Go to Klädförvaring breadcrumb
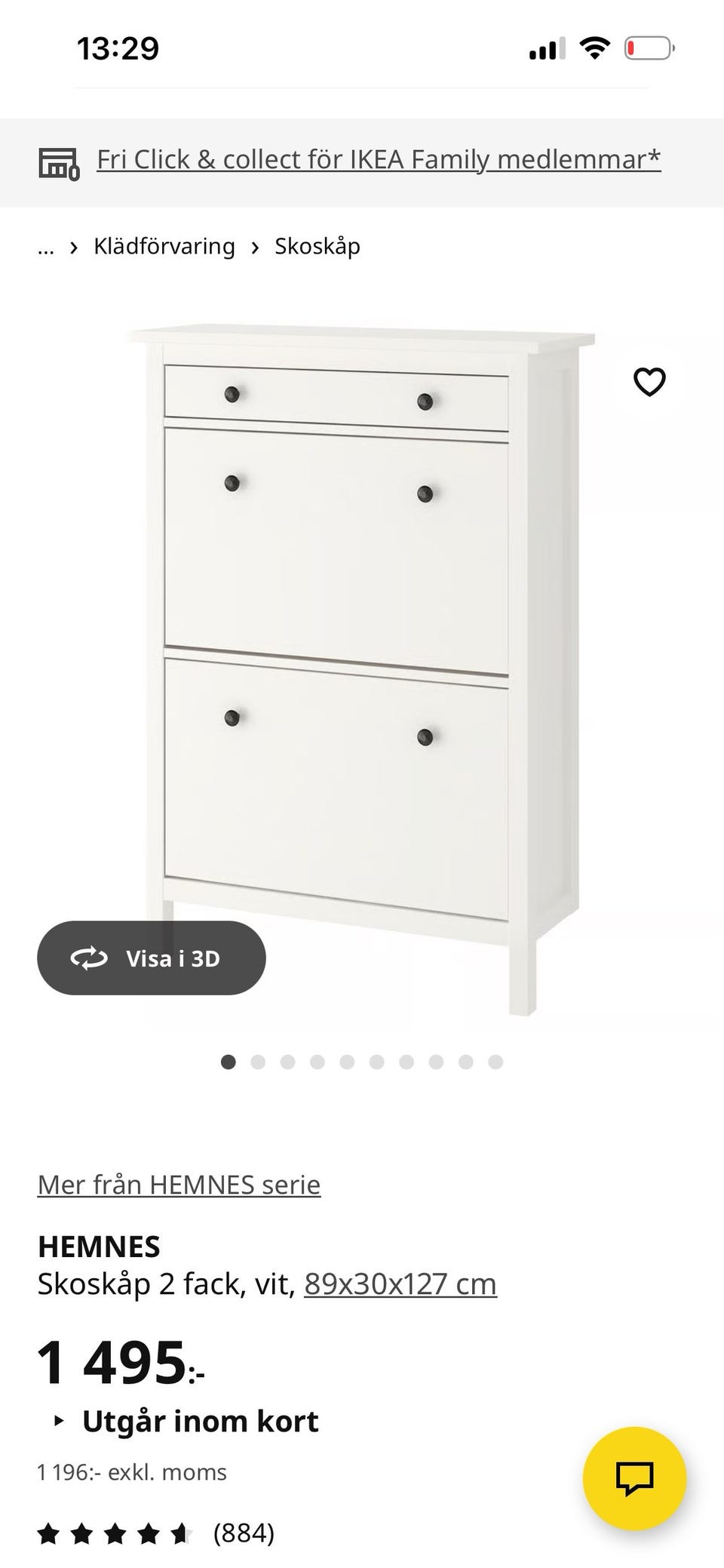The height and width of the screenshot is (1568, 724). (164, 247)
